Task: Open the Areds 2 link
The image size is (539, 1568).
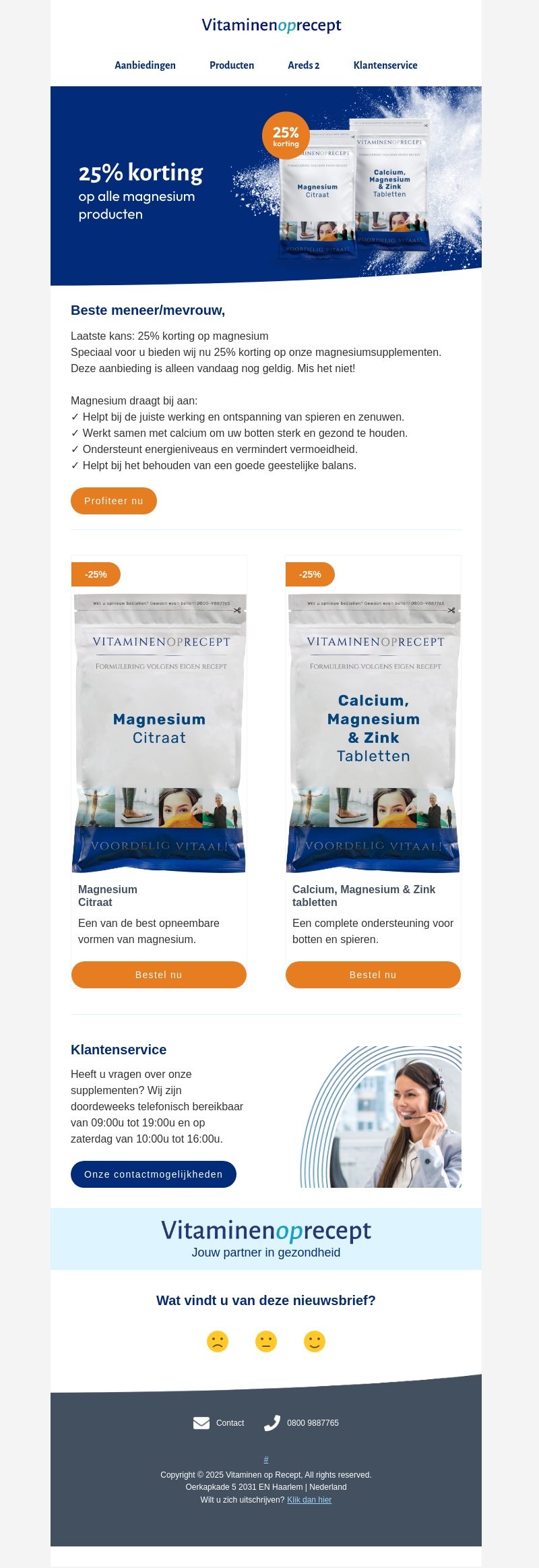Action: [303, 65]
